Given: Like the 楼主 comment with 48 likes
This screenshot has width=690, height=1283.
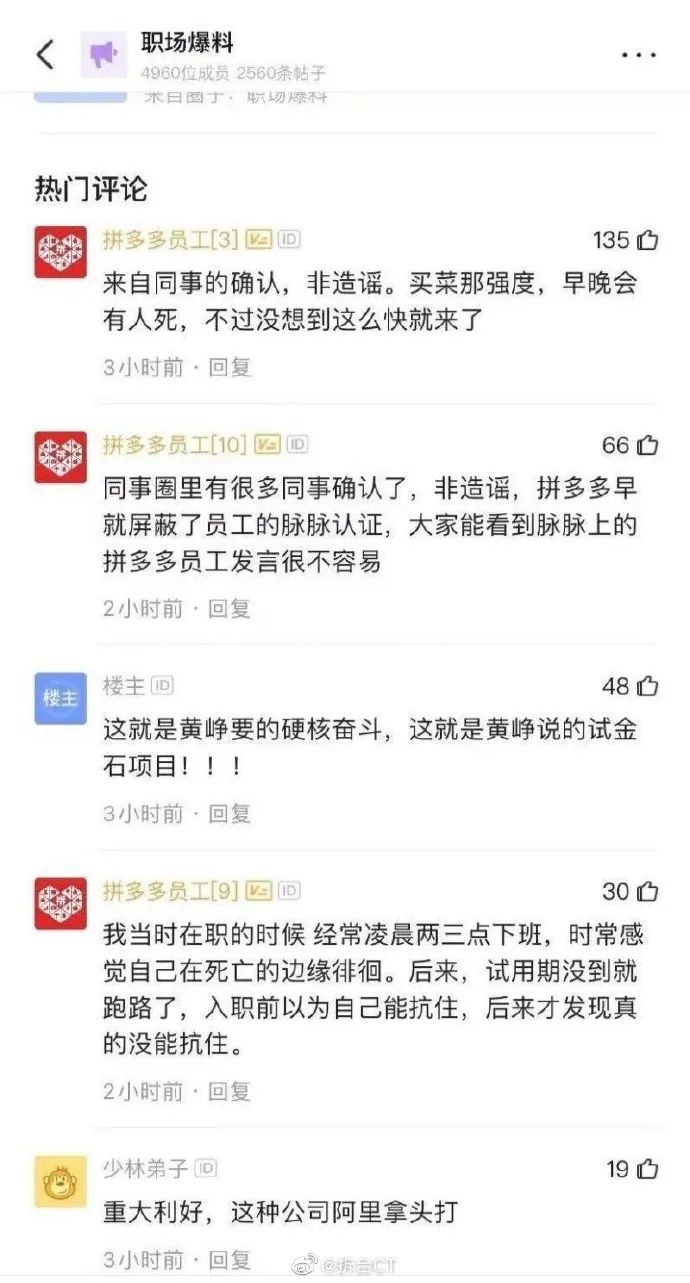Looking at the screenshot, I should pos(648,687).
